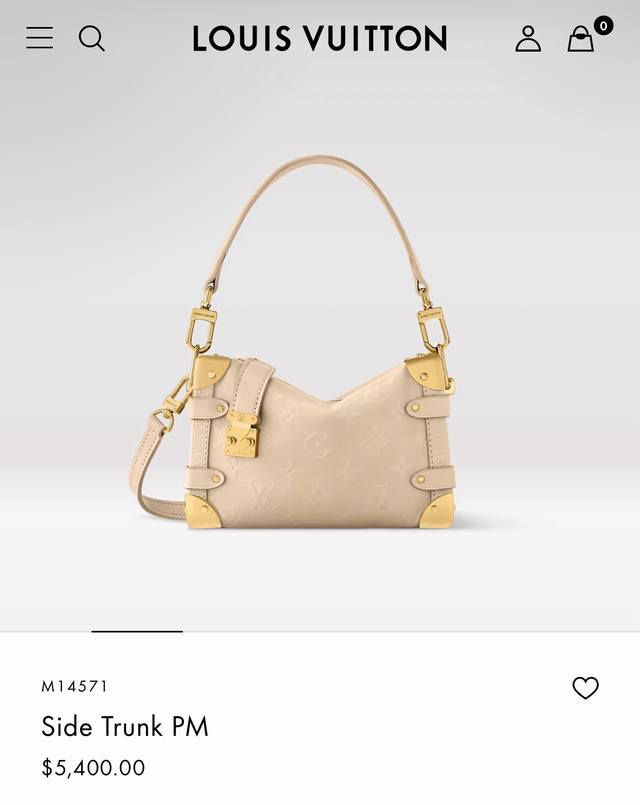Go to the Louis Vuitton home page
Viewport: 640px width, 805px height.
pyautogui.click(x=320, y=38)
